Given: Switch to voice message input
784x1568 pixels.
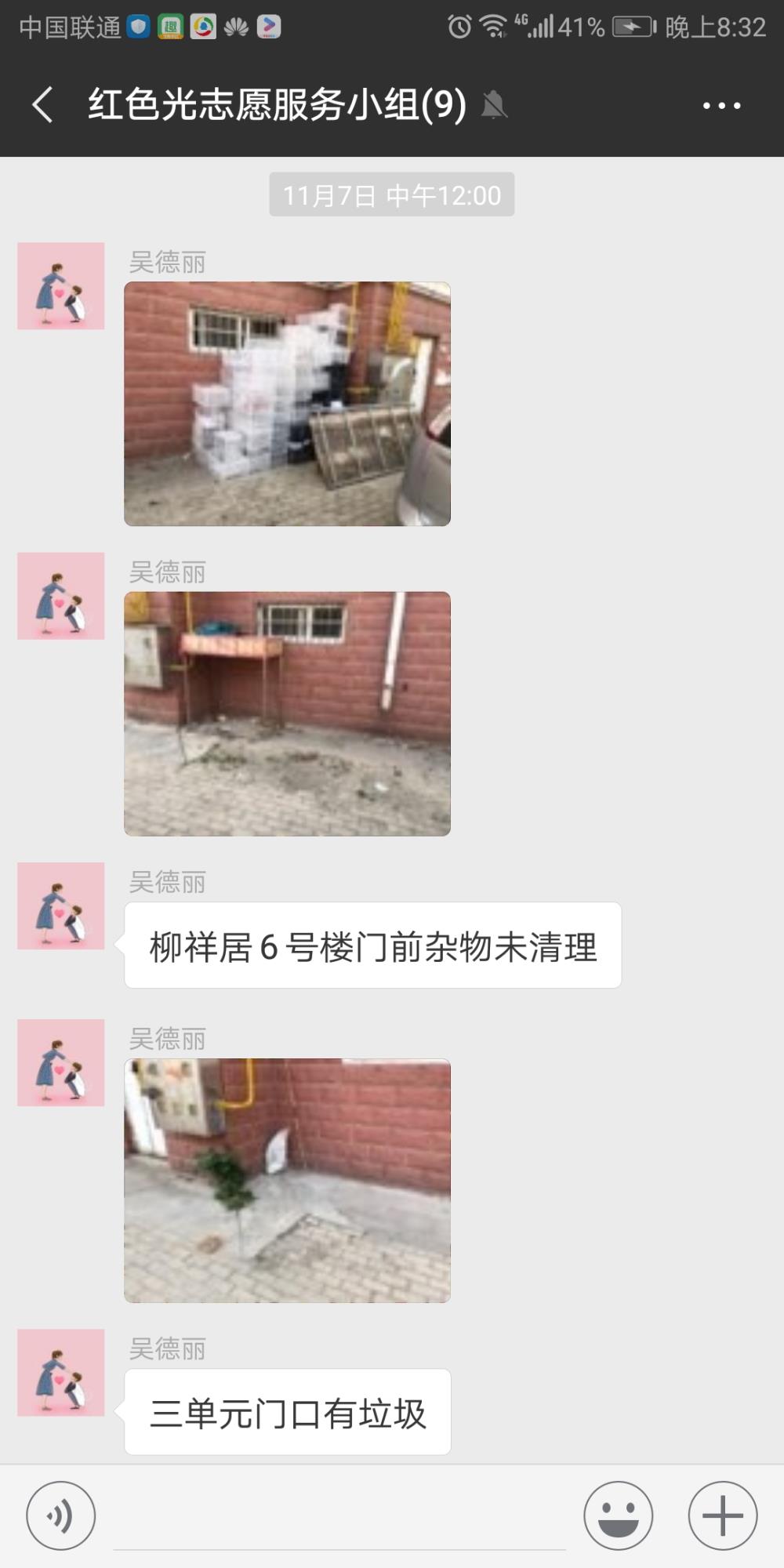Looking at the screenshot, I should (x=61, y=1515).
